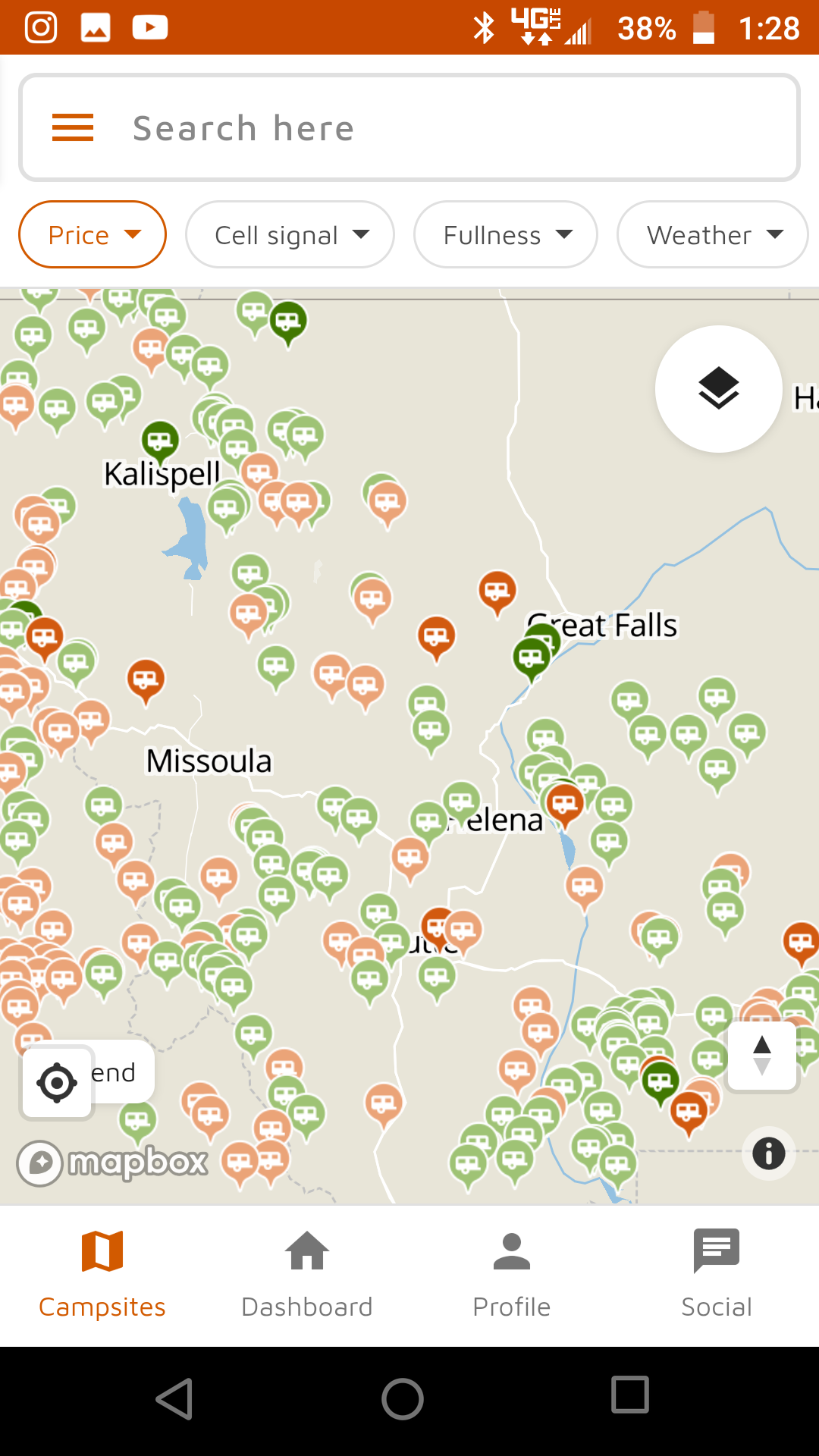Go back with system back button
The image size is (819, 1456).
click(174, 1399)
